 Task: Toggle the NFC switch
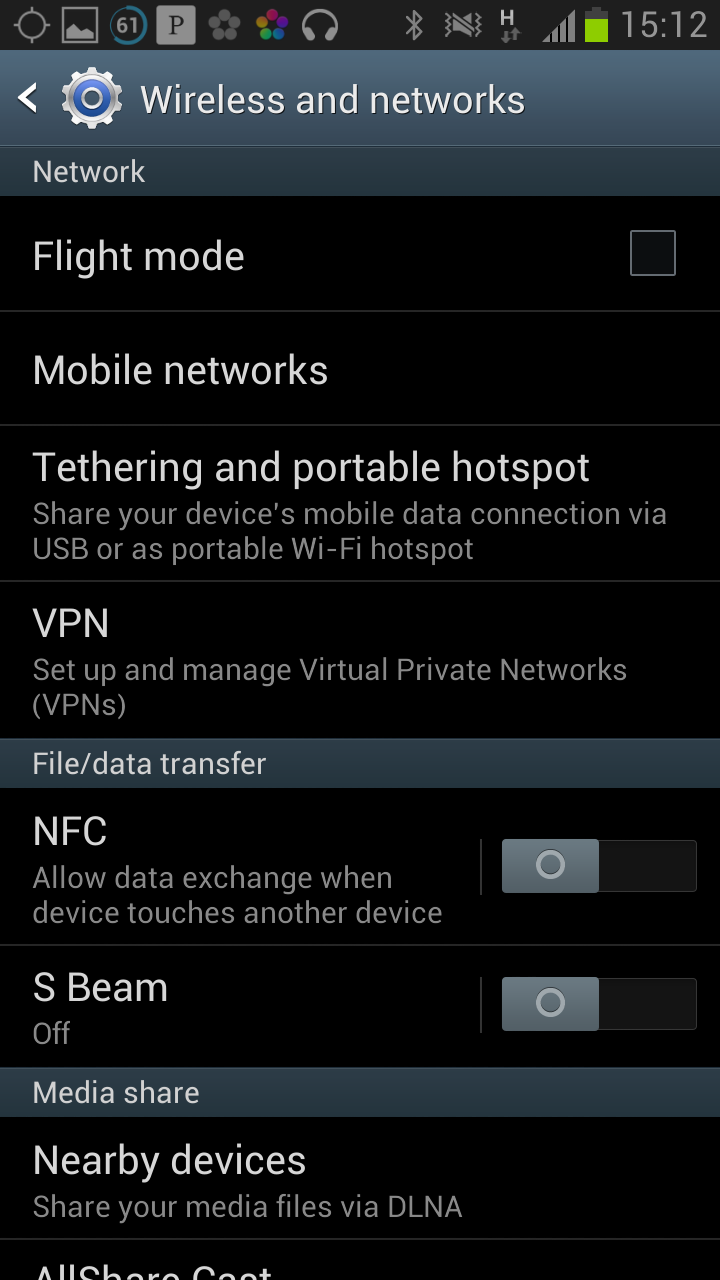click(x=598, y=865)
